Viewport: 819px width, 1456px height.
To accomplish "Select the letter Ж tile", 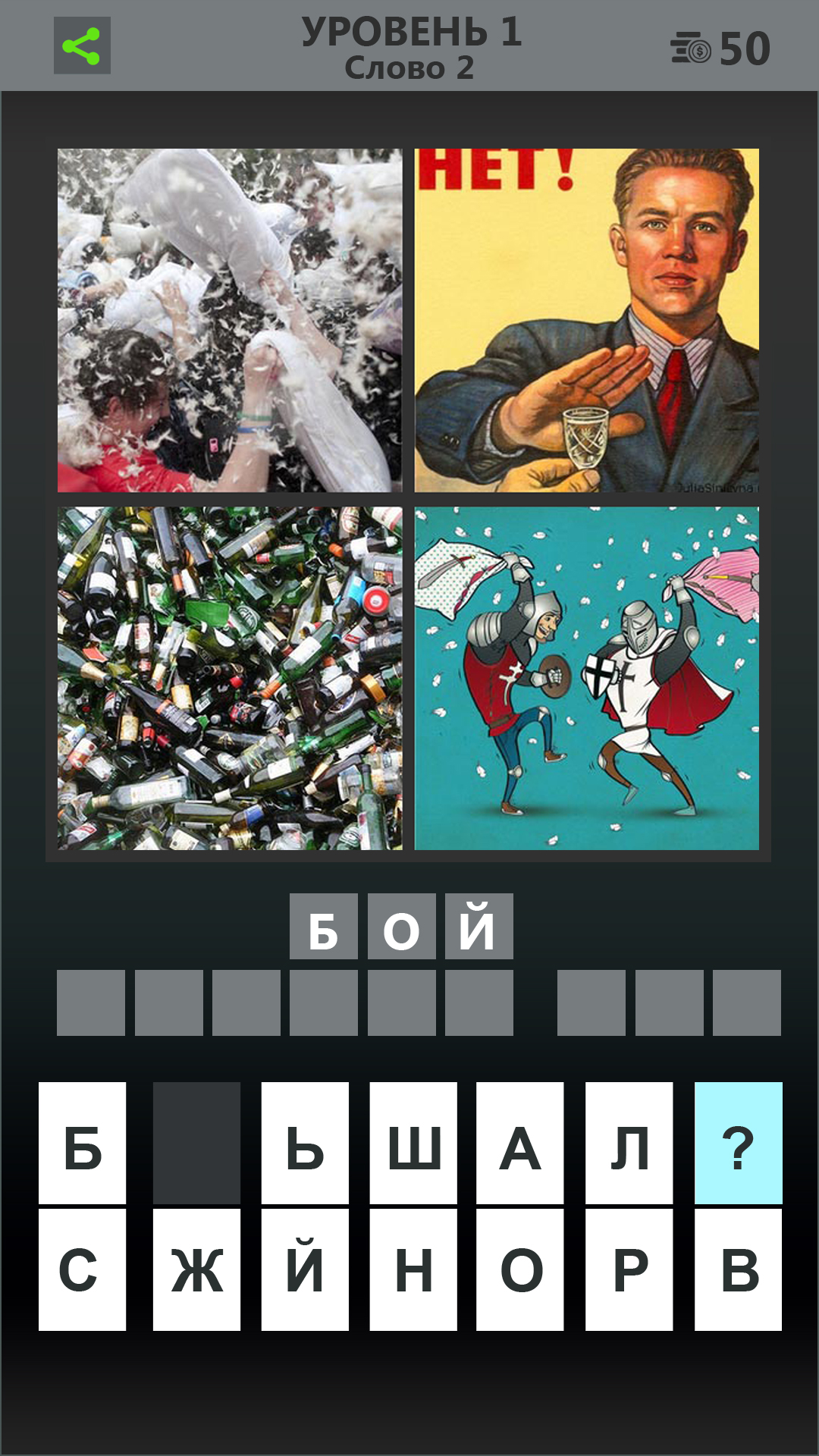I will click(x=196, y=1269).
